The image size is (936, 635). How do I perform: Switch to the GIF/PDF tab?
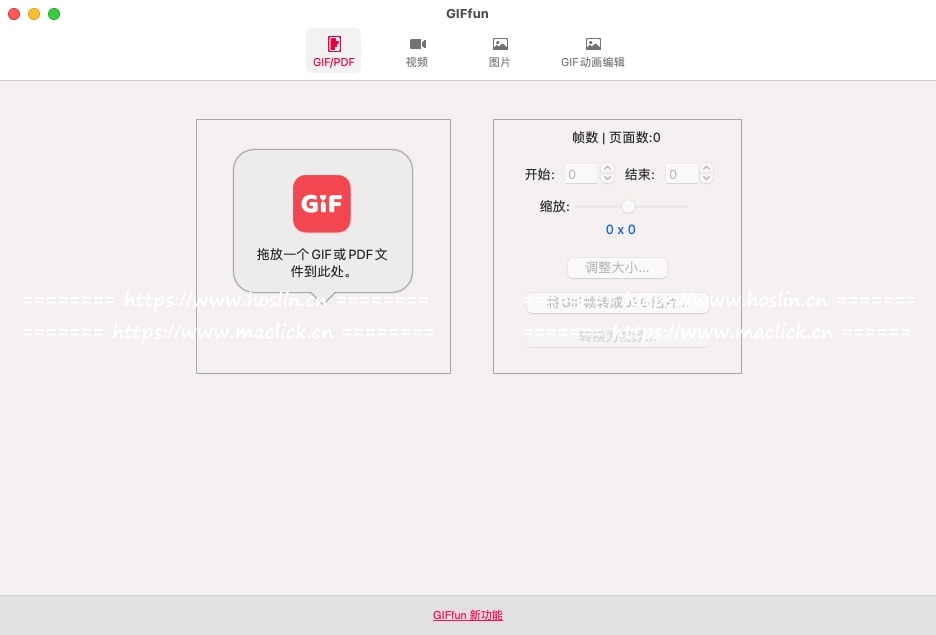point(333,51)
